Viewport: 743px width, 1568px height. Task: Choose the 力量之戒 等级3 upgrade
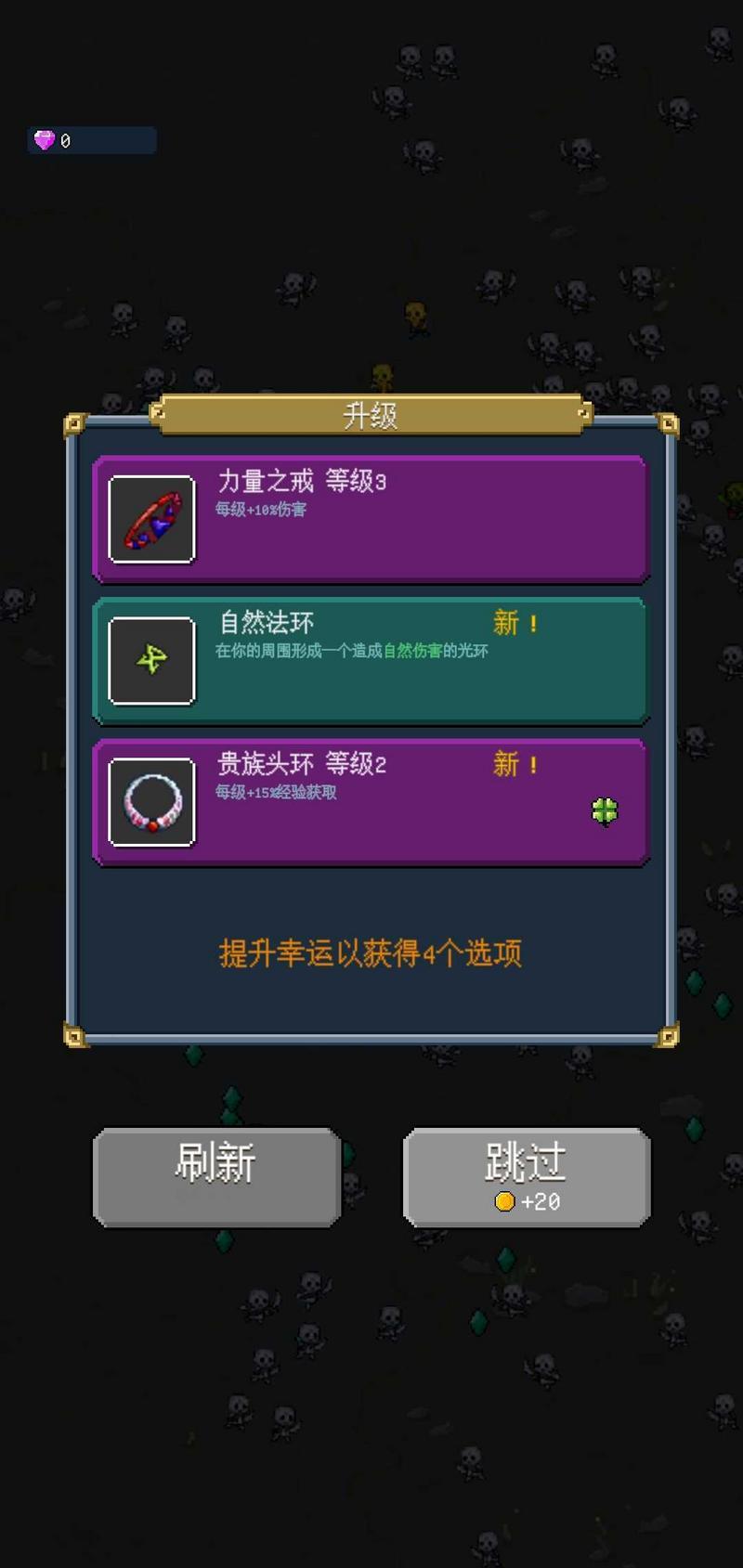pyautogui.click(x=371, y=519)
